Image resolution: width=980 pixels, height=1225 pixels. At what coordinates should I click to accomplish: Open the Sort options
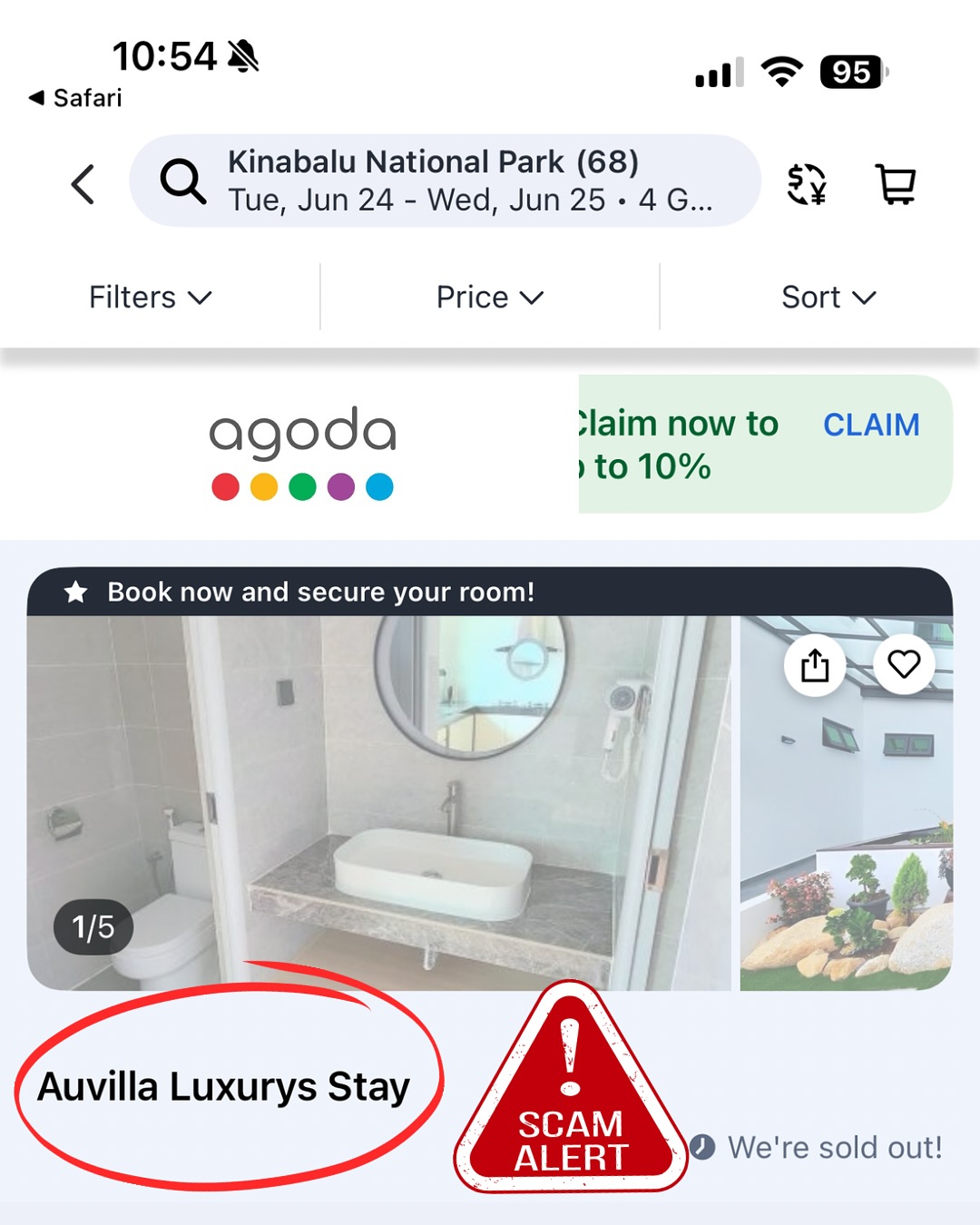point(828,298)
